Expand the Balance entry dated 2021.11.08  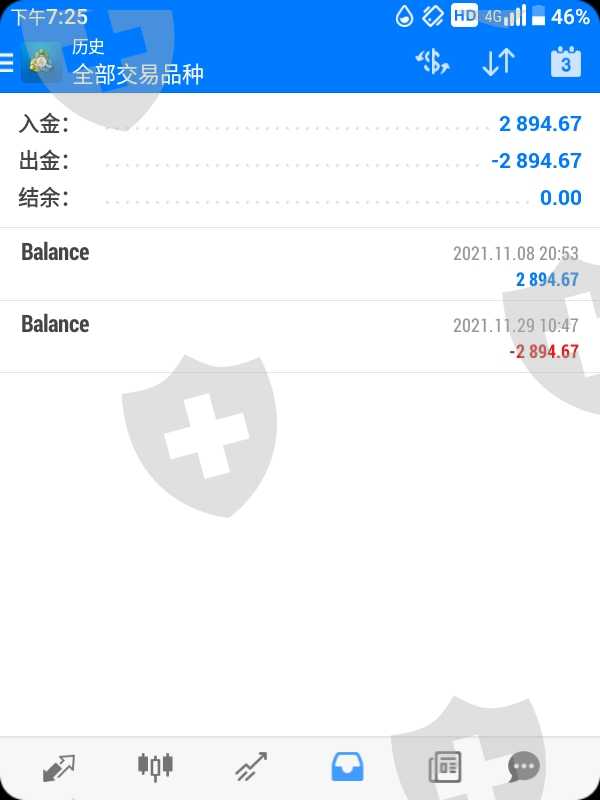tap(300, 265)
